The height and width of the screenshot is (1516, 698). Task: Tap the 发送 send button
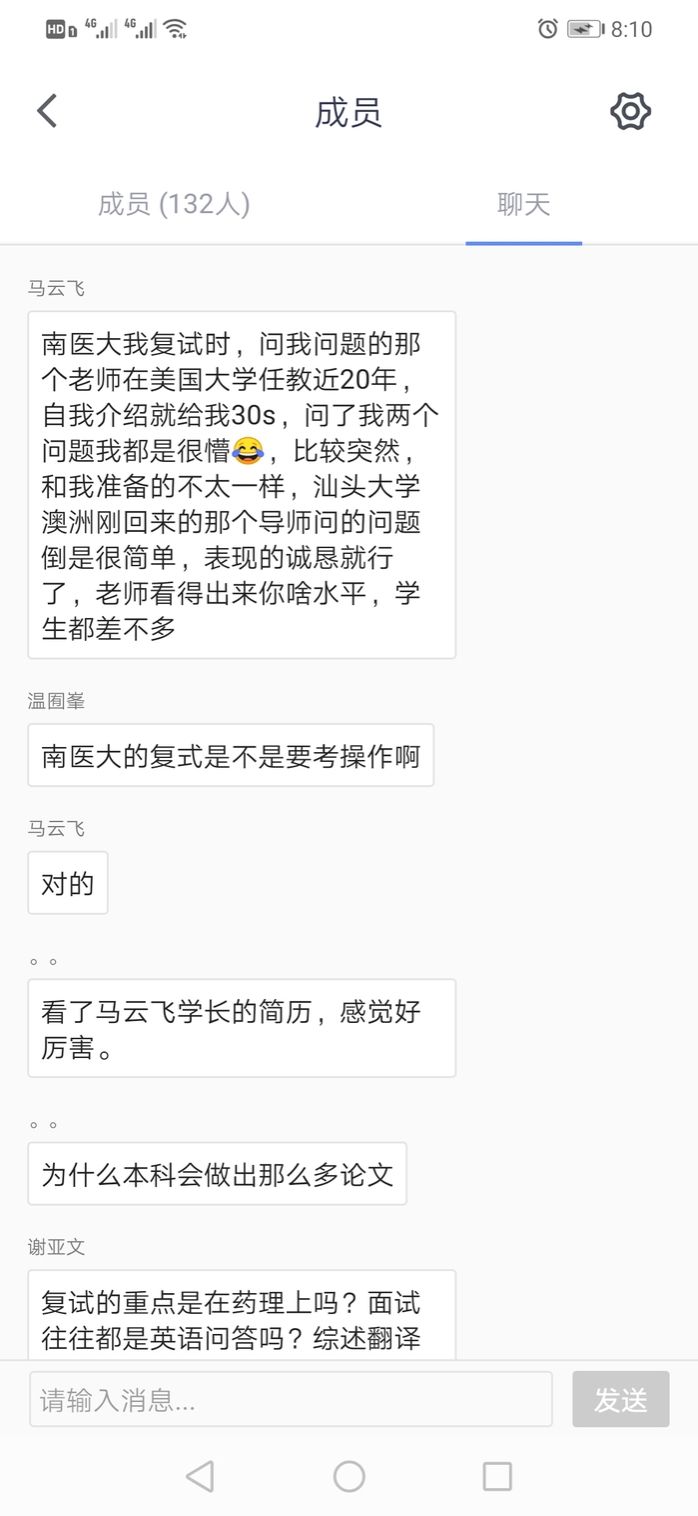pyautogui.click(x=620, y=1399)
